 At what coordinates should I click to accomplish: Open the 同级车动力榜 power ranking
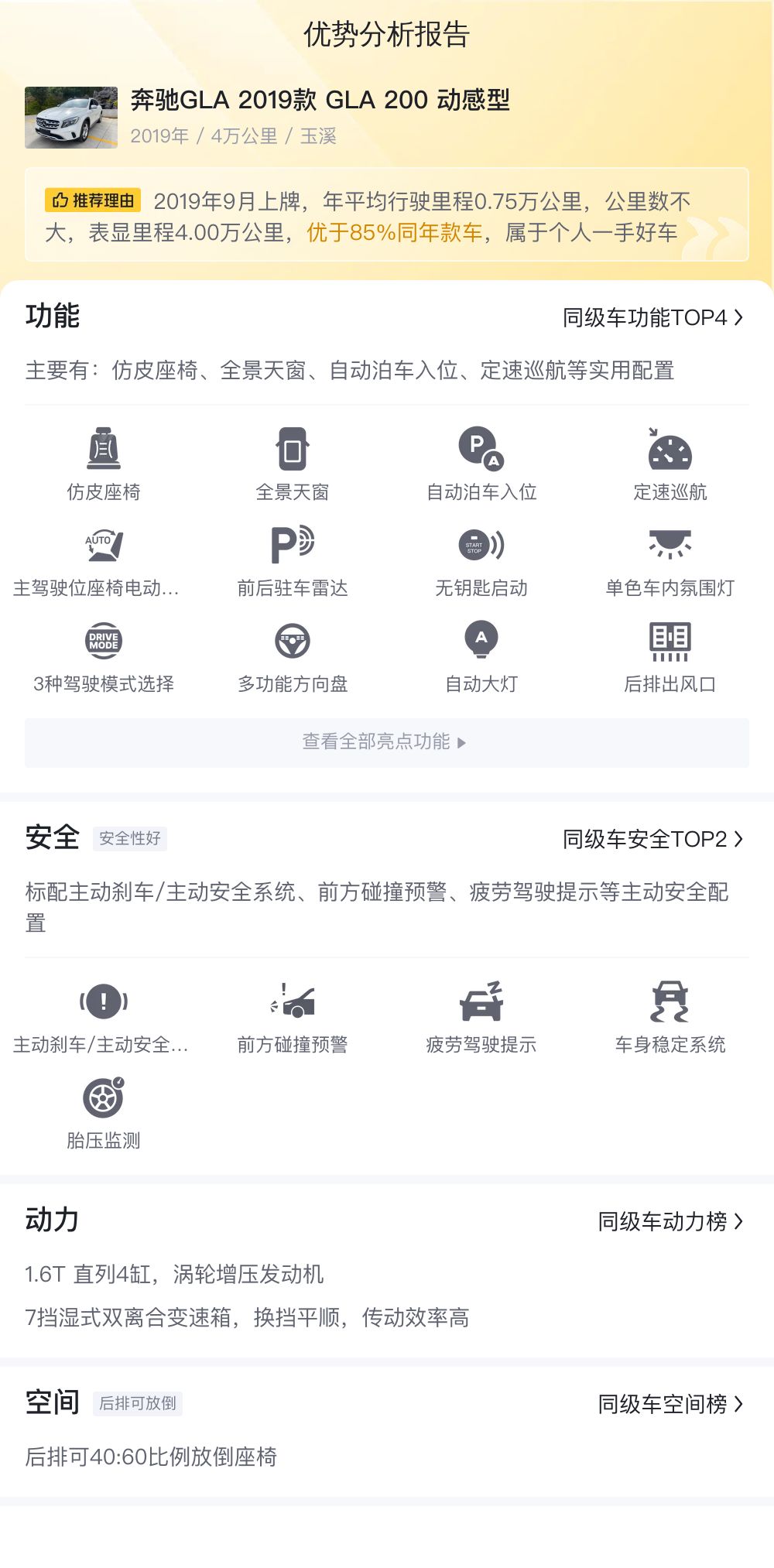tap(670, 1221)
